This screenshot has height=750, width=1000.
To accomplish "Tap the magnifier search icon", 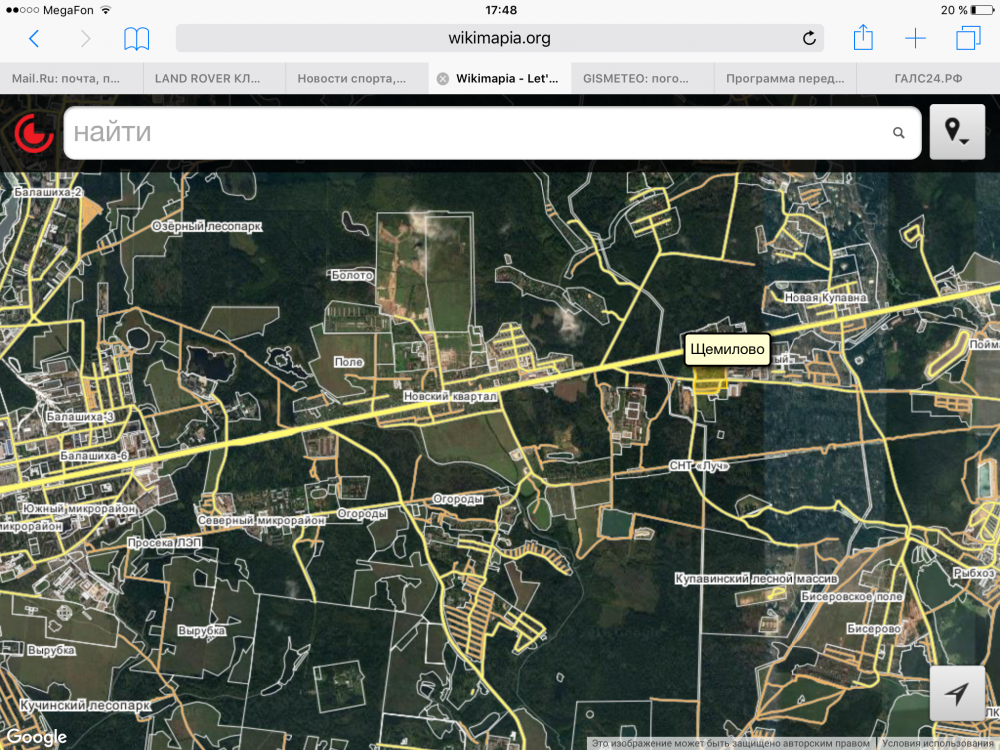I will tap(898, 132).
